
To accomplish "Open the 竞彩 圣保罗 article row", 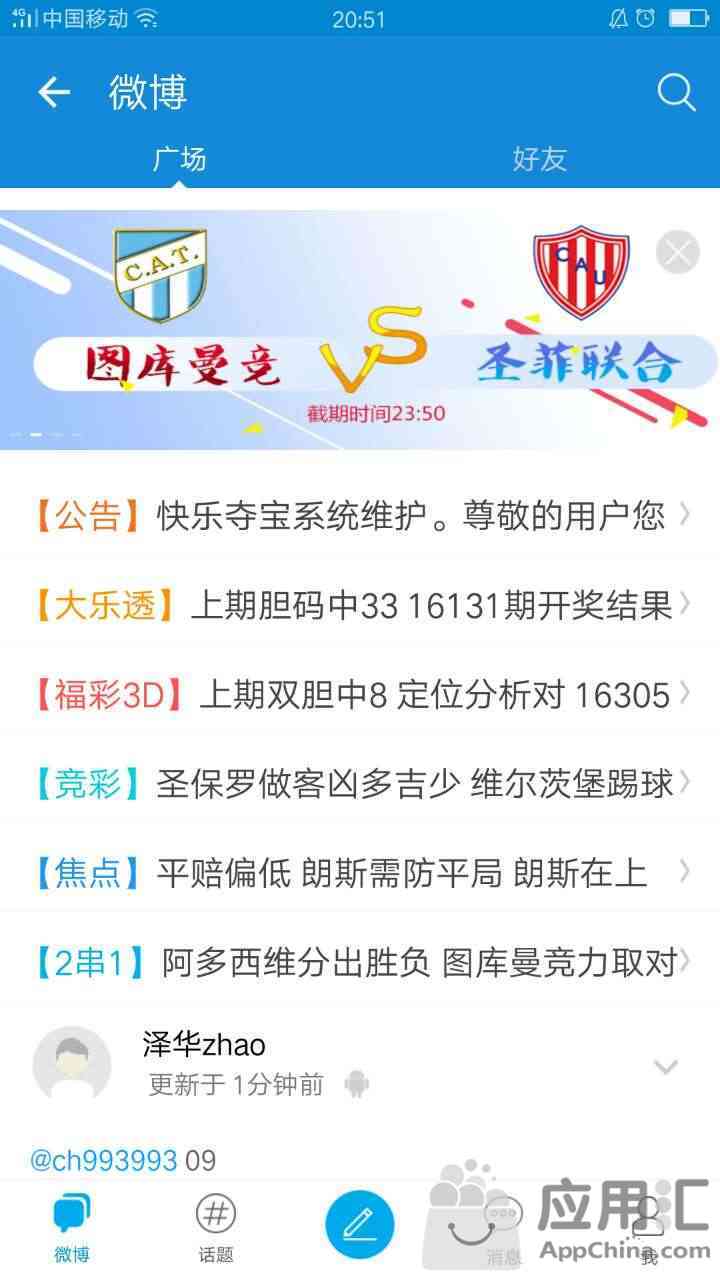I will click(x=360, y=783).
